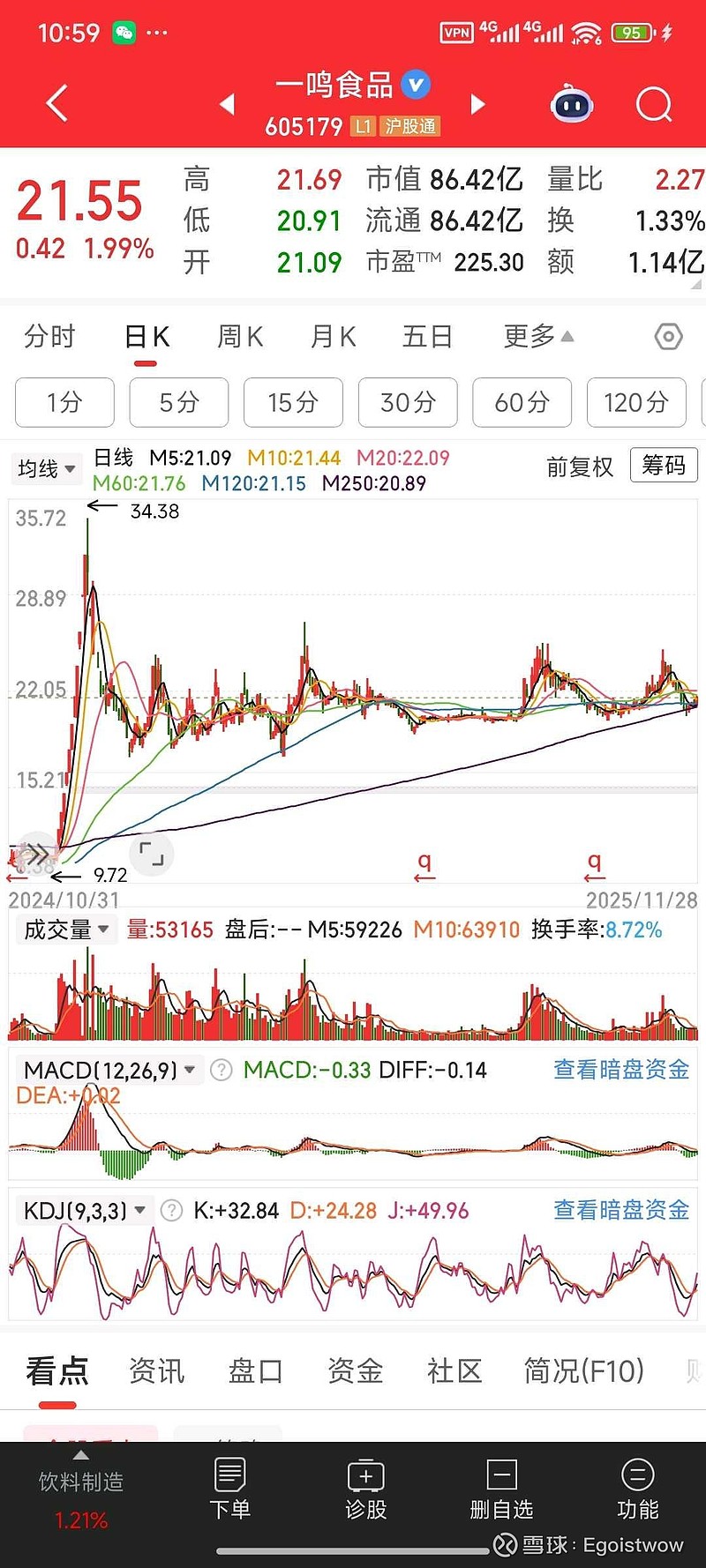Screen dimensions: 706x1568
Task: Toggle 前复权 price adjustment mode
Action: pos(580,467)
